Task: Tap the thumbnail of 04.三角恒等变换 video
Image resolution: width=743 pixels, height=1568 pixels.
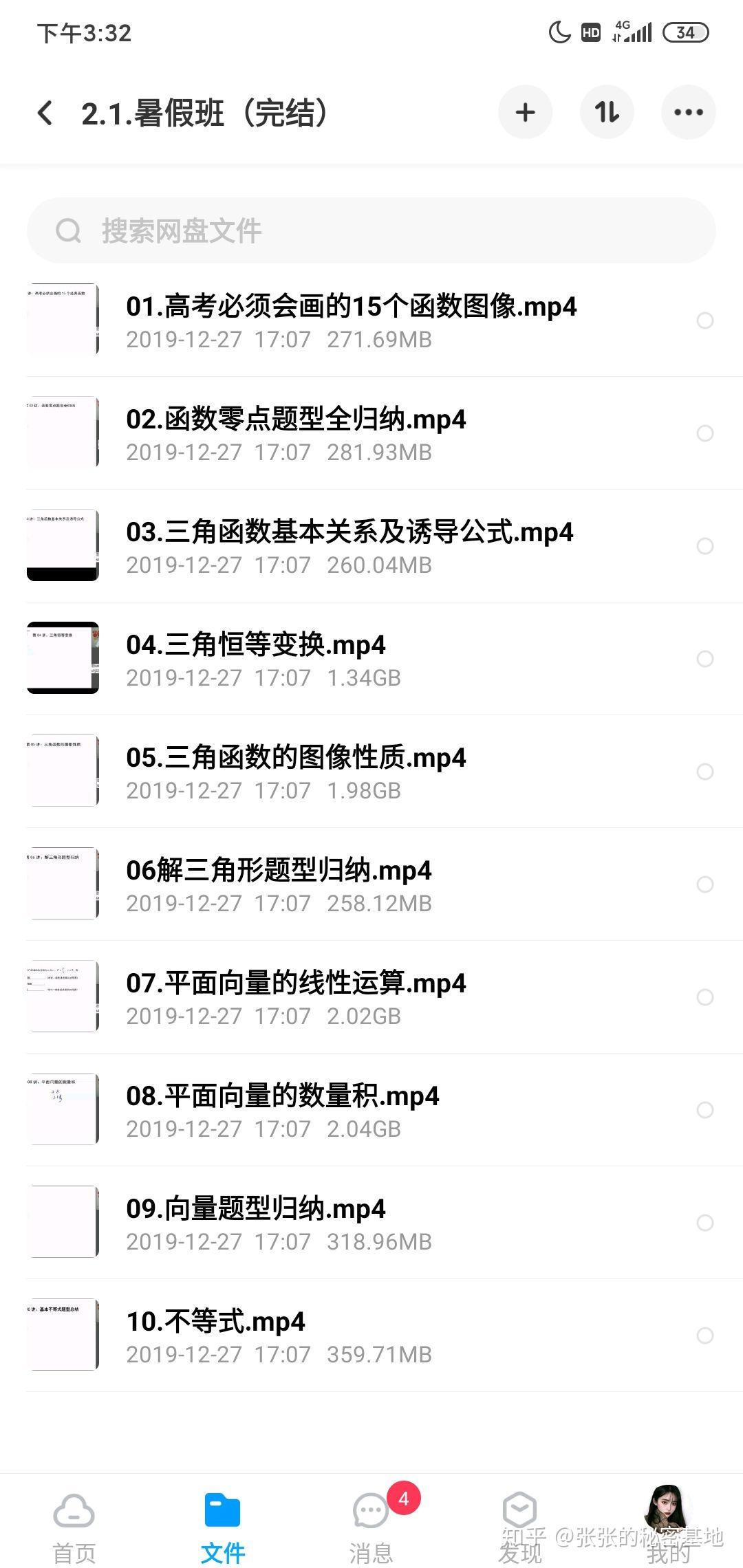Action: point(62,659)
